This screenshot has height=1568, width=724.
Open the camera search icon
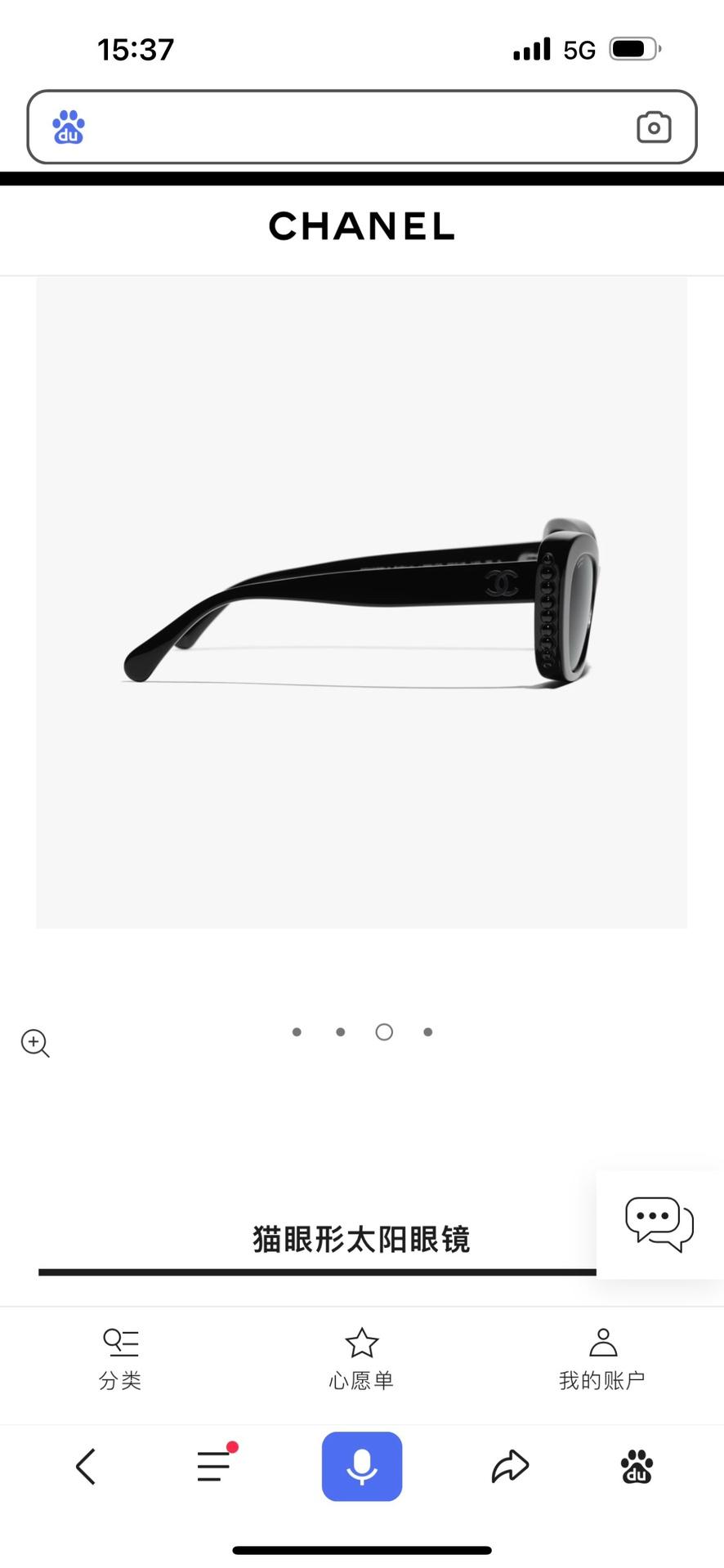(x=654, y=127)
